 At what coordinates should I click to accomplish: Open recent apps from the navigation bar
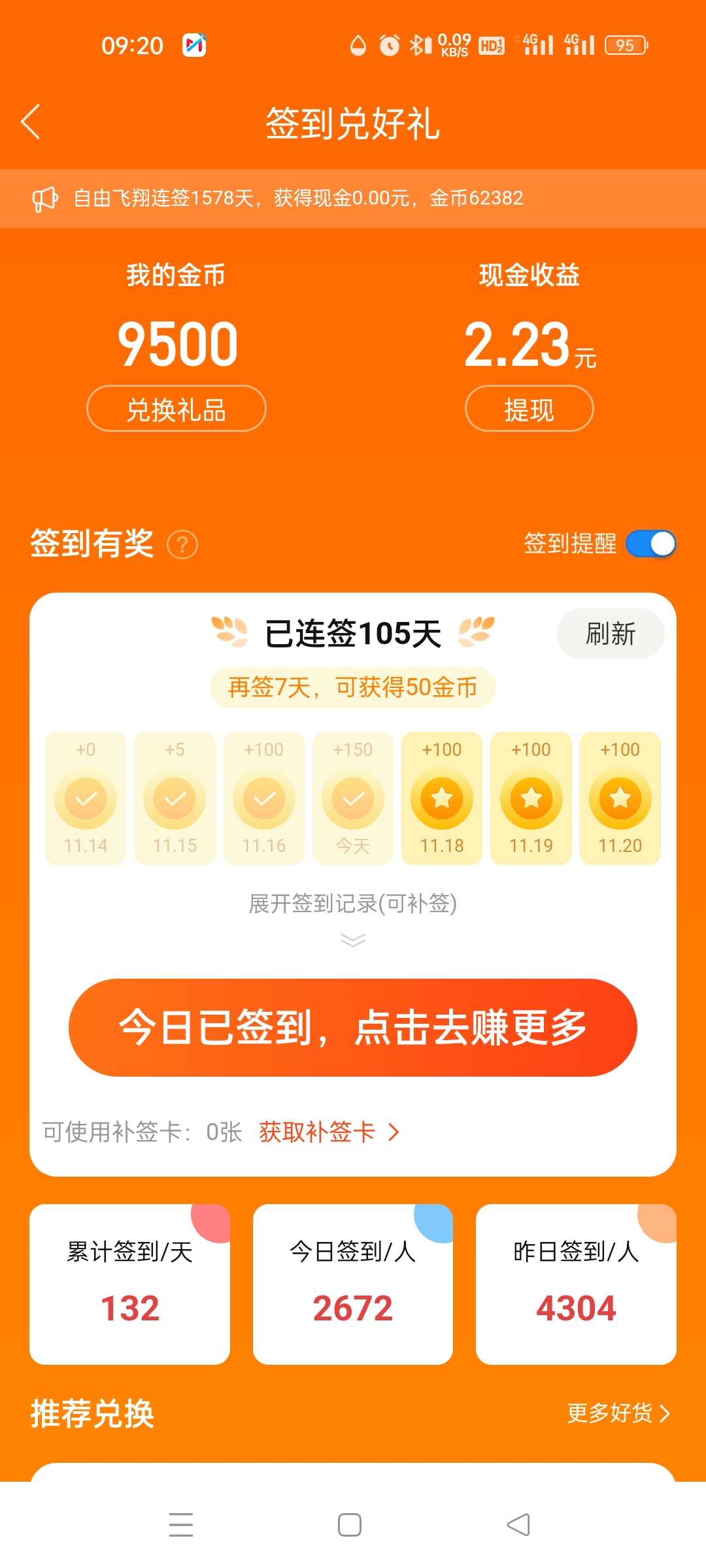(181, 1525)
